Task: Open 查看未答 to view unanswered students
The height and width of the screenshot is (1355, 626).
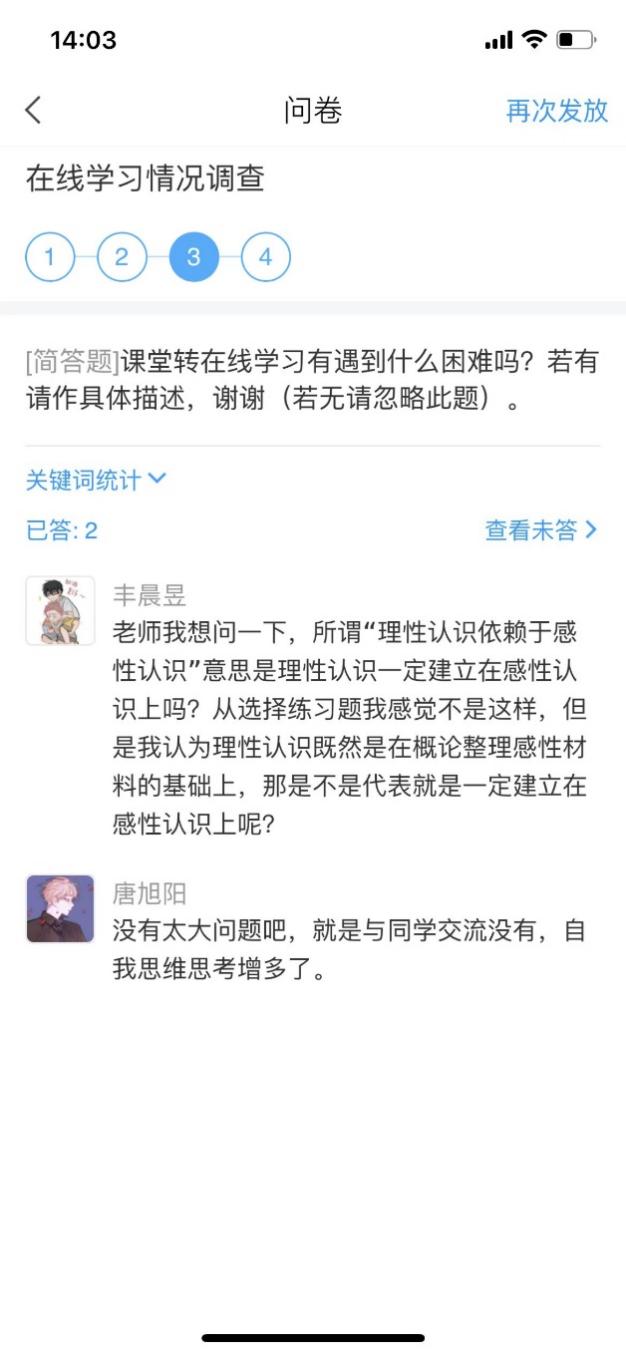Action: [540, 530]
